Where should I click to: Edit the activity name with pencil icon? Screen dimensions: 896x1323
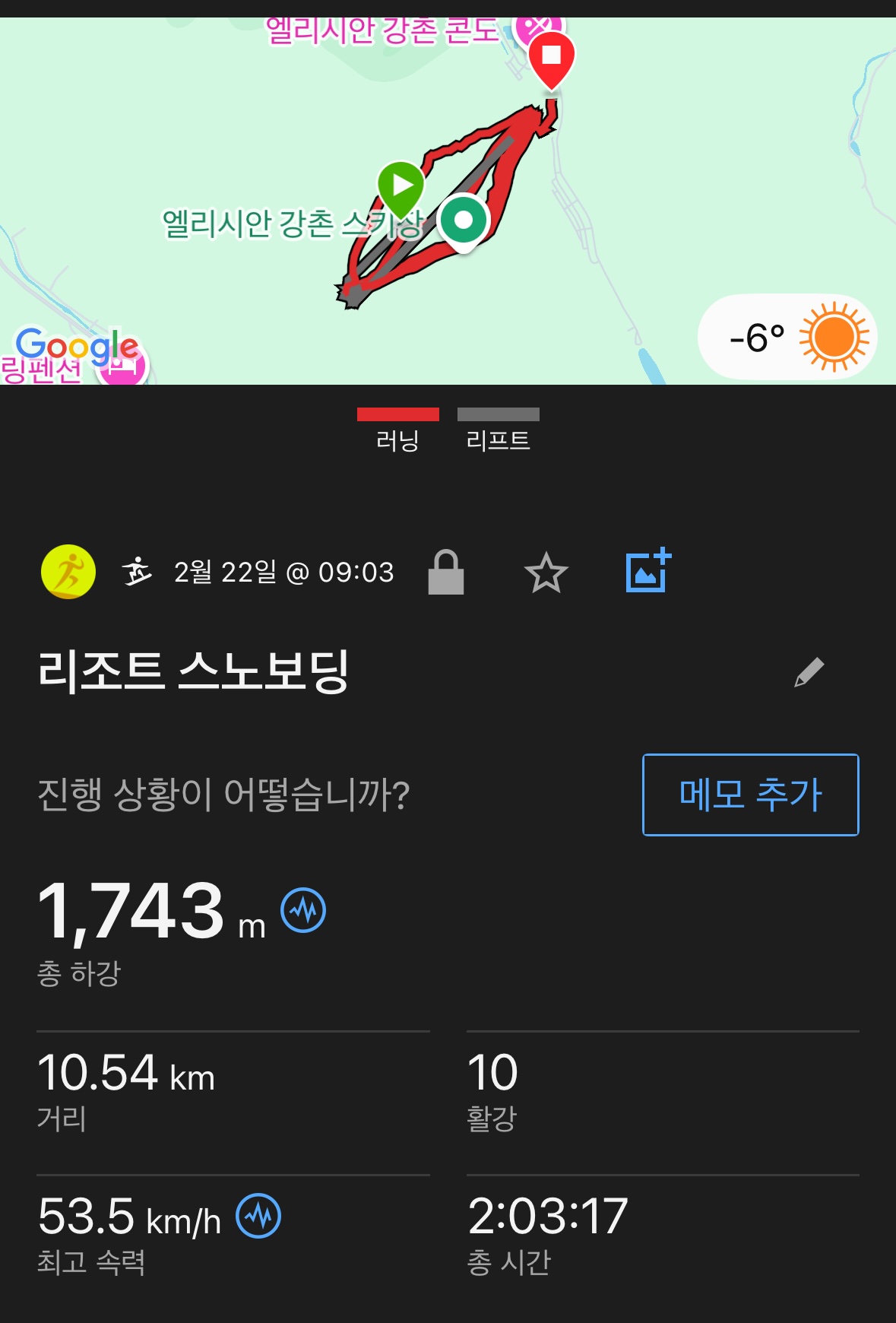tap(809, 672)
